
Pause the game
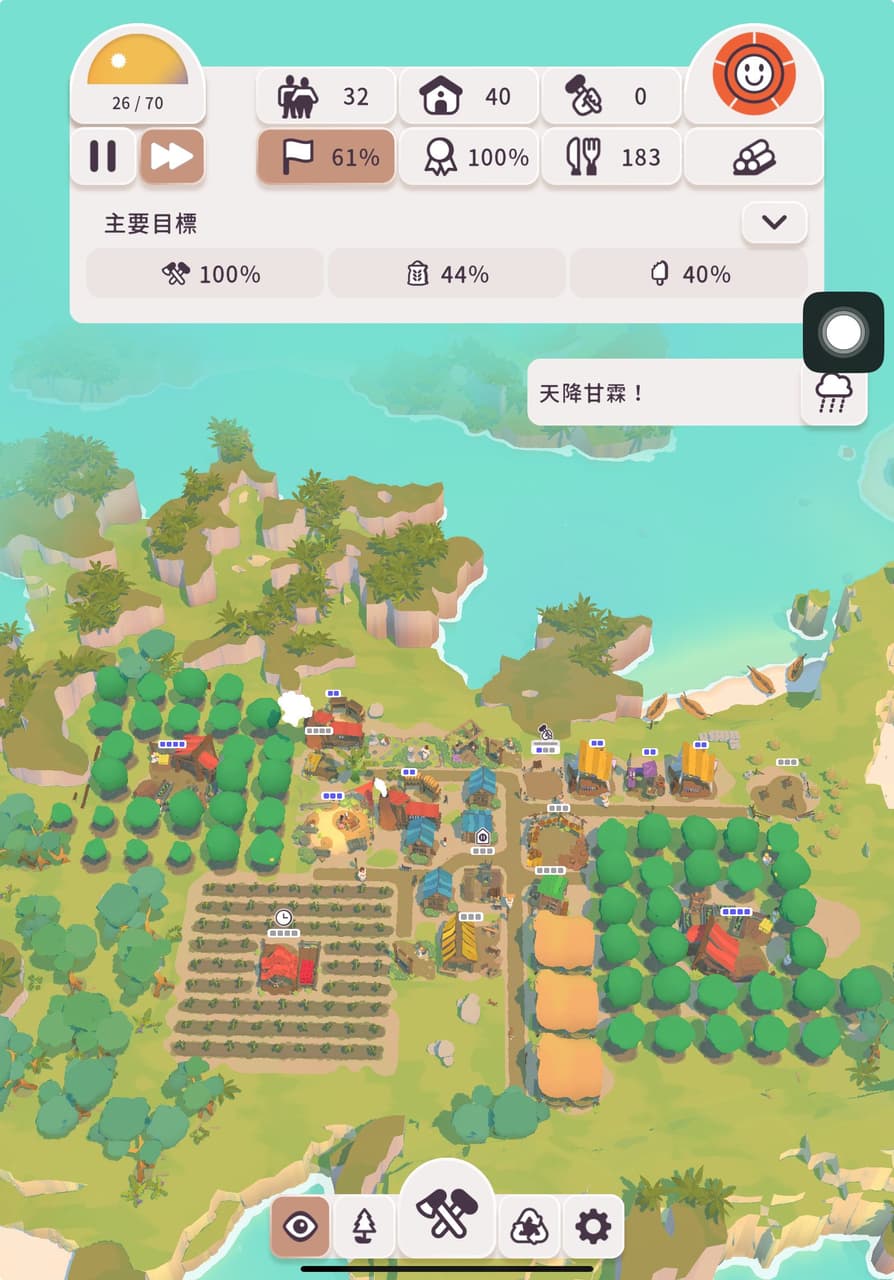(103, 156)
